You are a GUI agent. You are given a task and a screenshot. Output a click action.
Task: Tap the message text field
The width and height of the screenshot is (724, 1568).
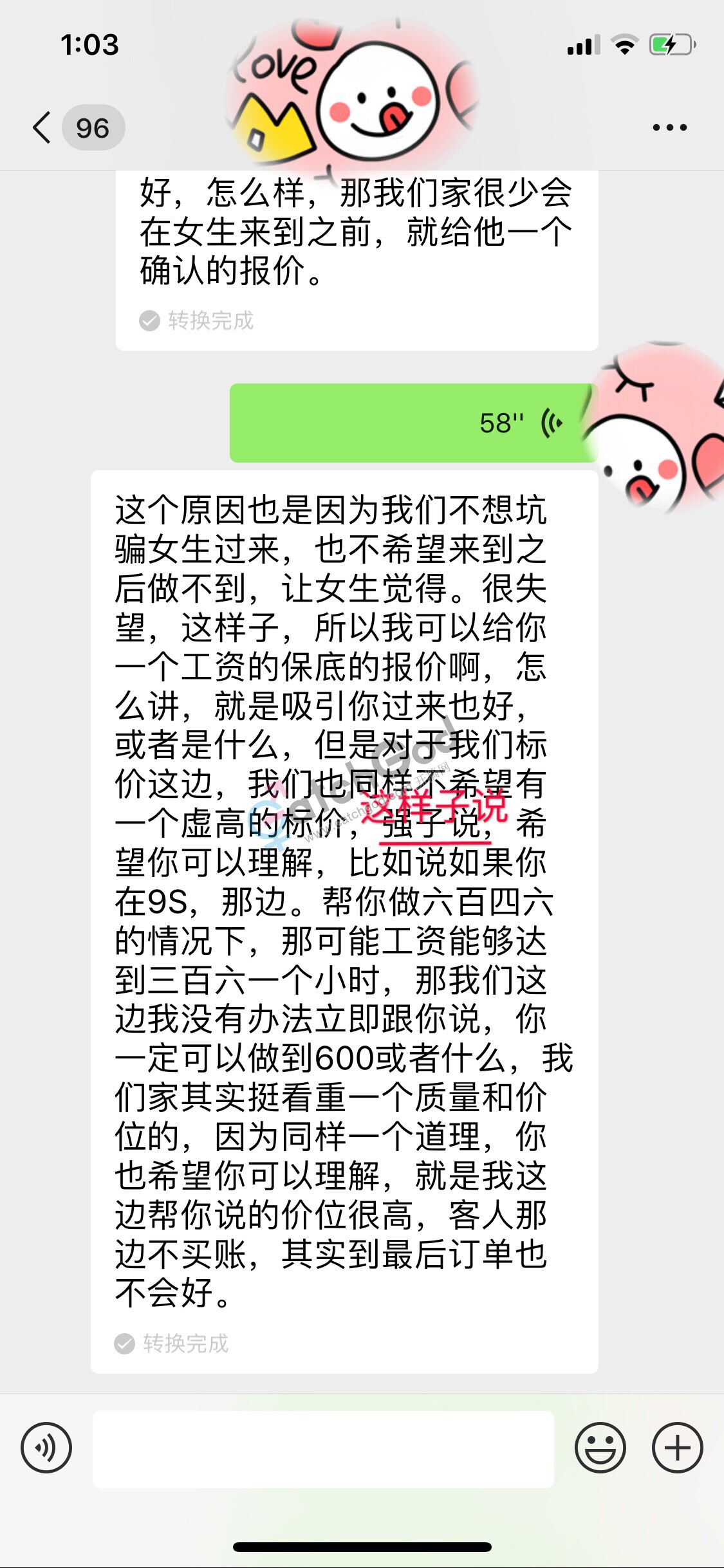click(323, 1449)
